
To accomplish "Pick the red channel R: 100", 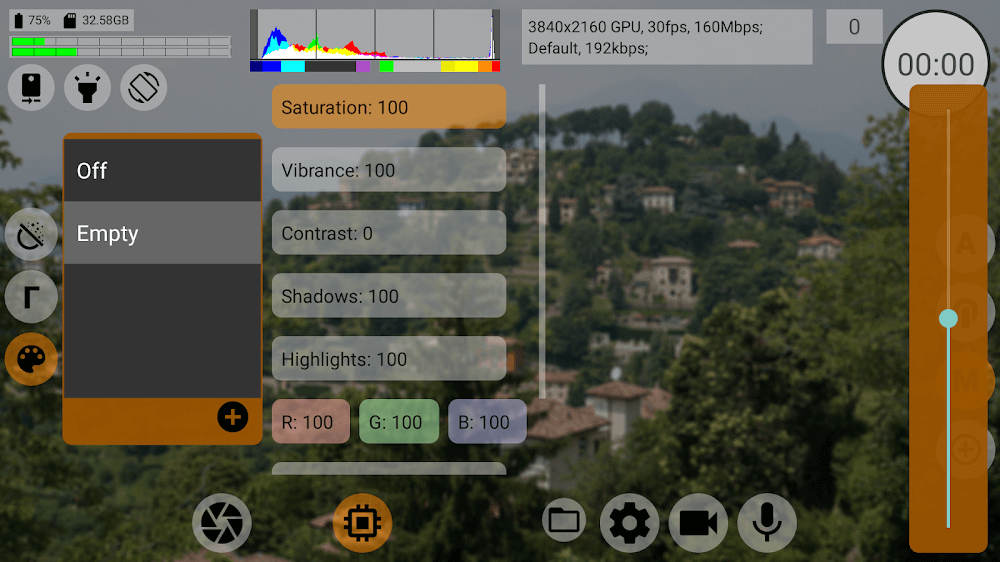I will tap(310, 422).
